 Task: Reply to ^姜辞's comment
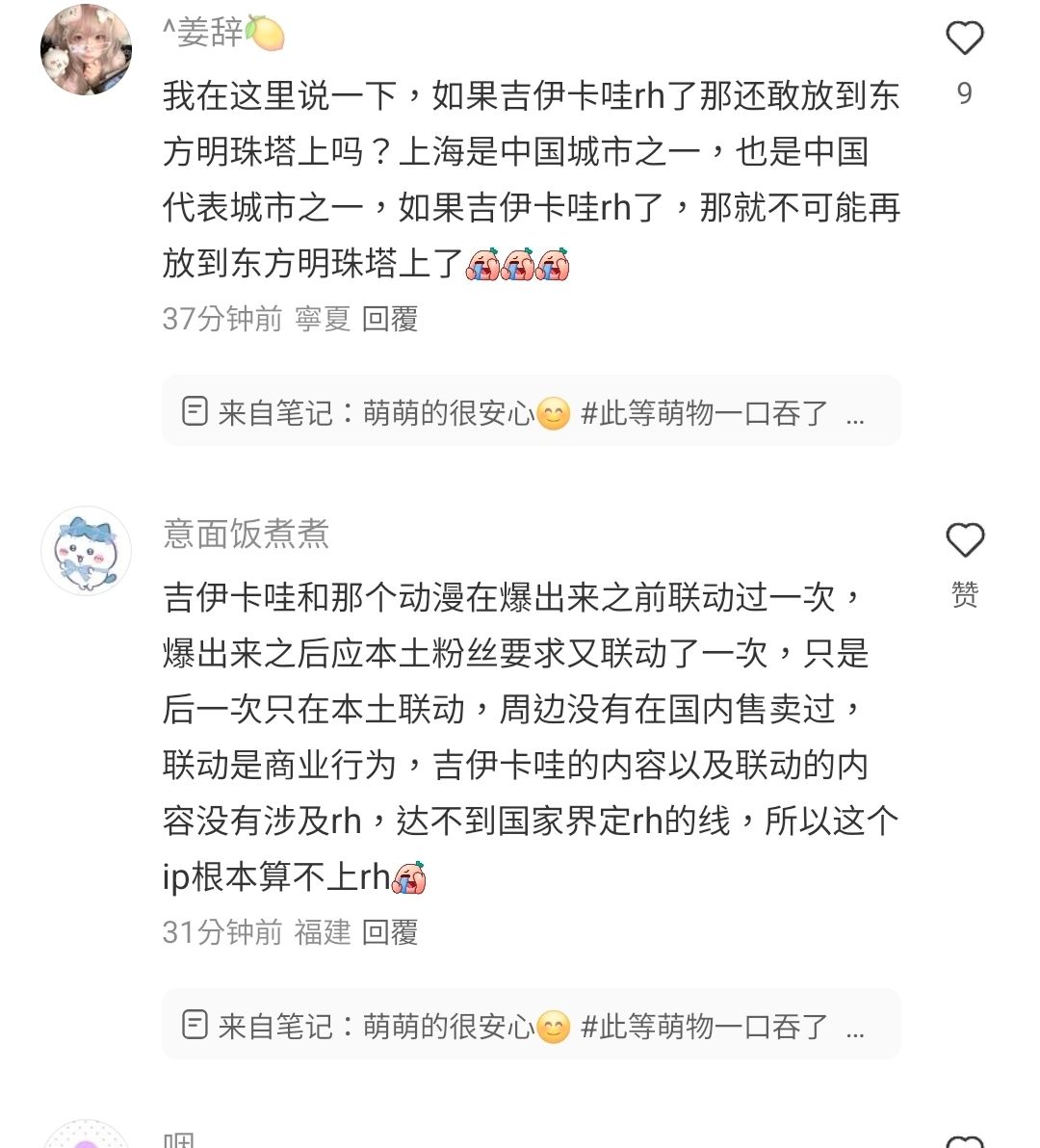click(x=389, y=319)
